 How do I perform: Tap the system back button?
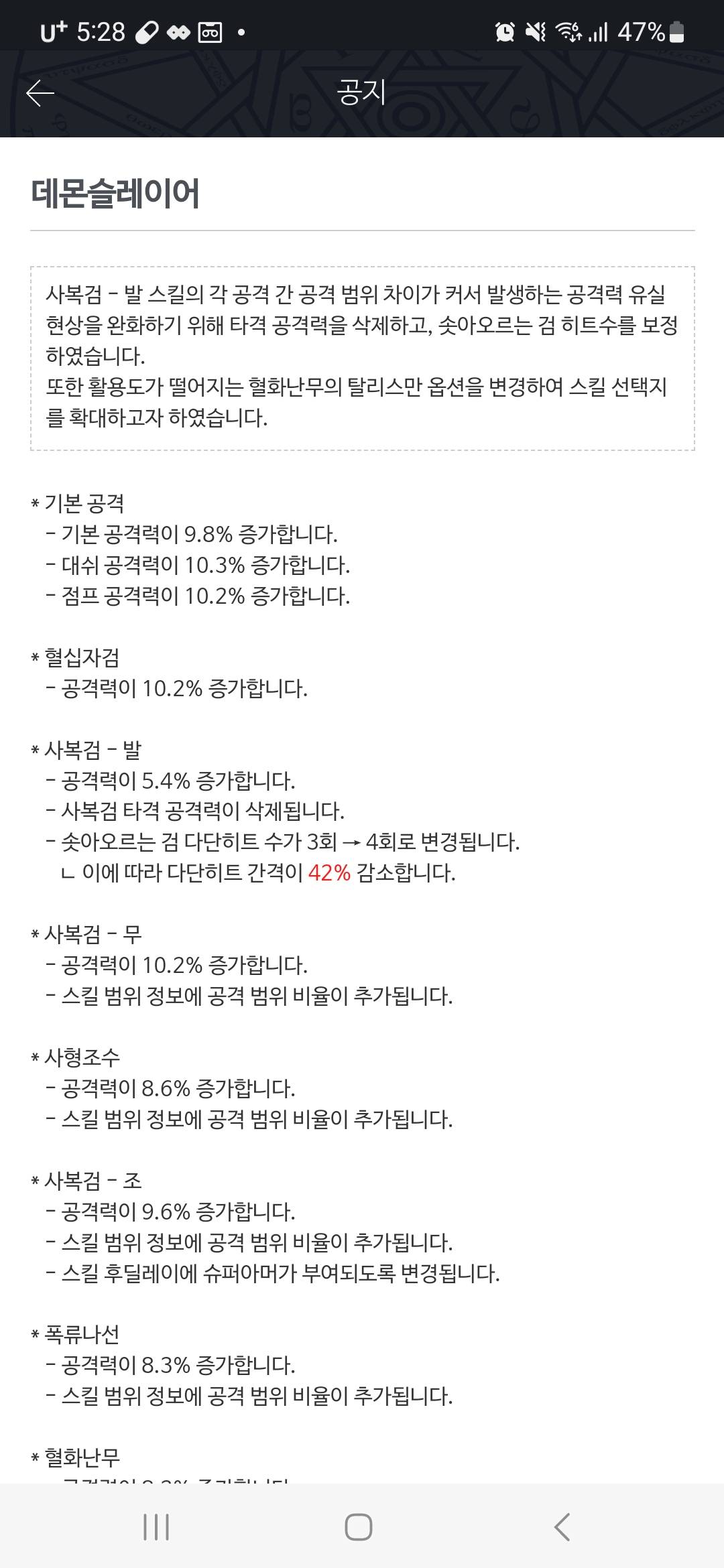562,1527
